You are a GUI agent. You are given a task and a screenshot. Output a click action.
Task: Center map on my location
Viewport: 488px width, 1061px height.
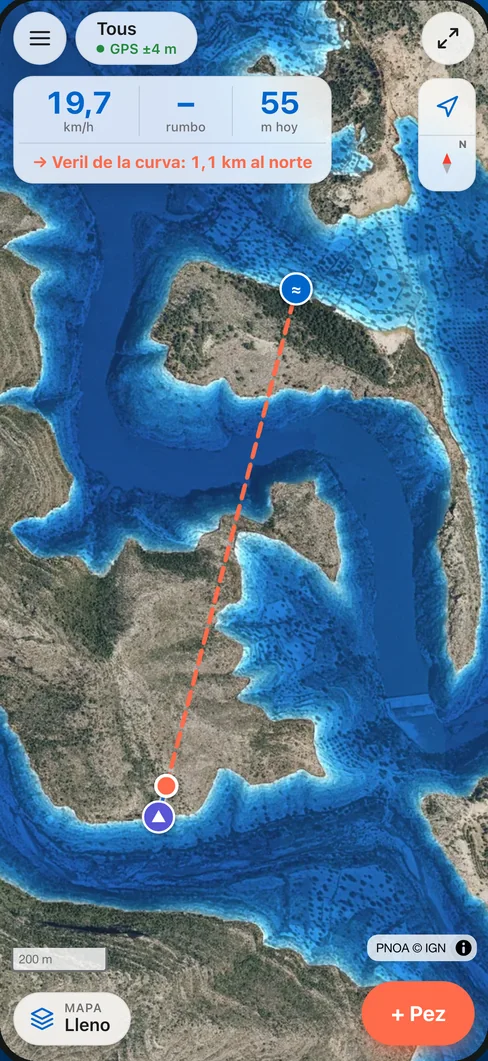point(447,106)
